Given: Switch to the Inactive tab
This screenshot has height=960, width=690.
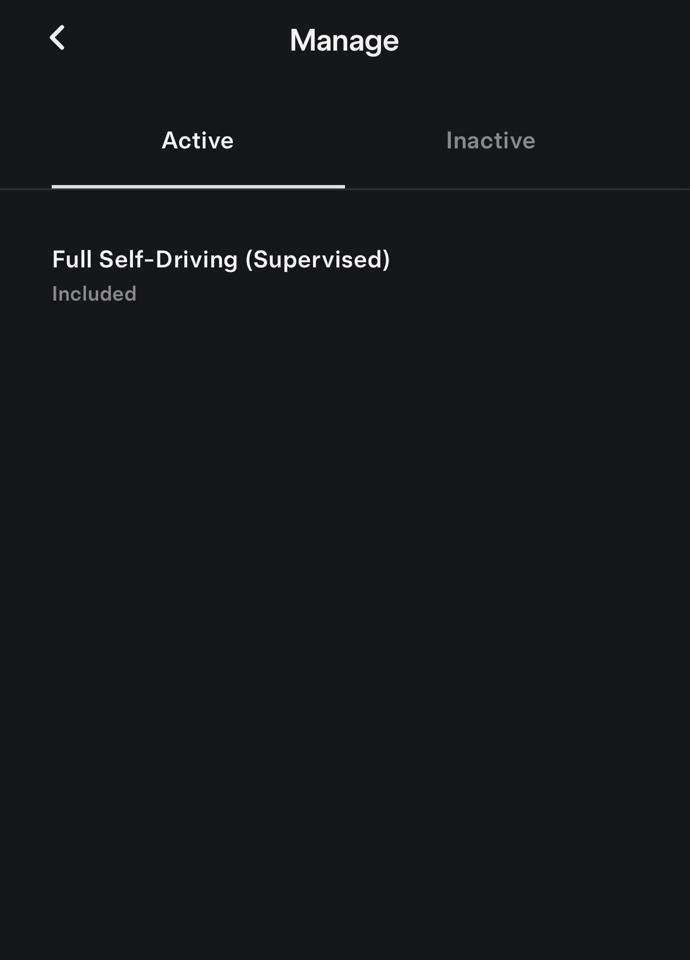Looking at the screenshot, I should 490,141.
